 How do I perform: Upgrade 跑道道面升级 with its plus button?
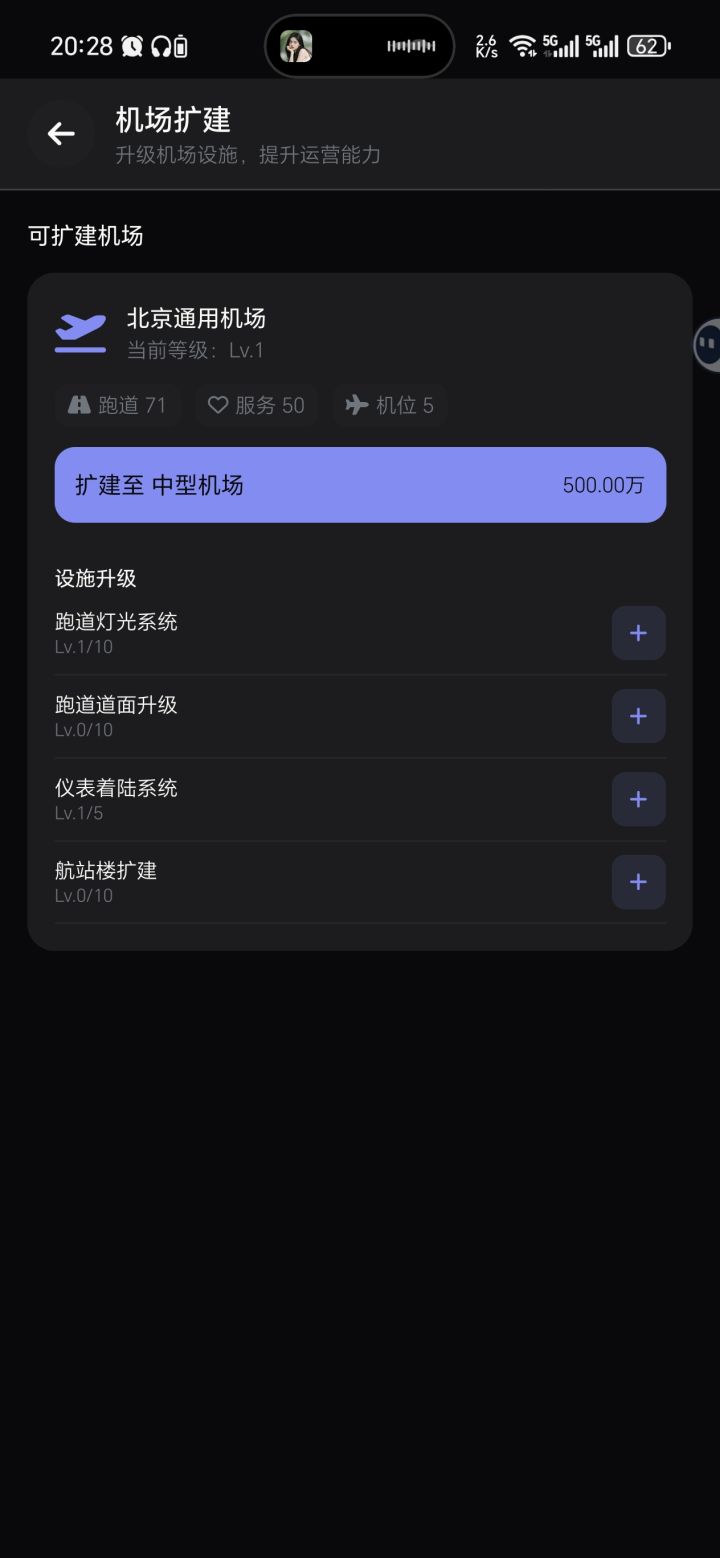(638, 716)
